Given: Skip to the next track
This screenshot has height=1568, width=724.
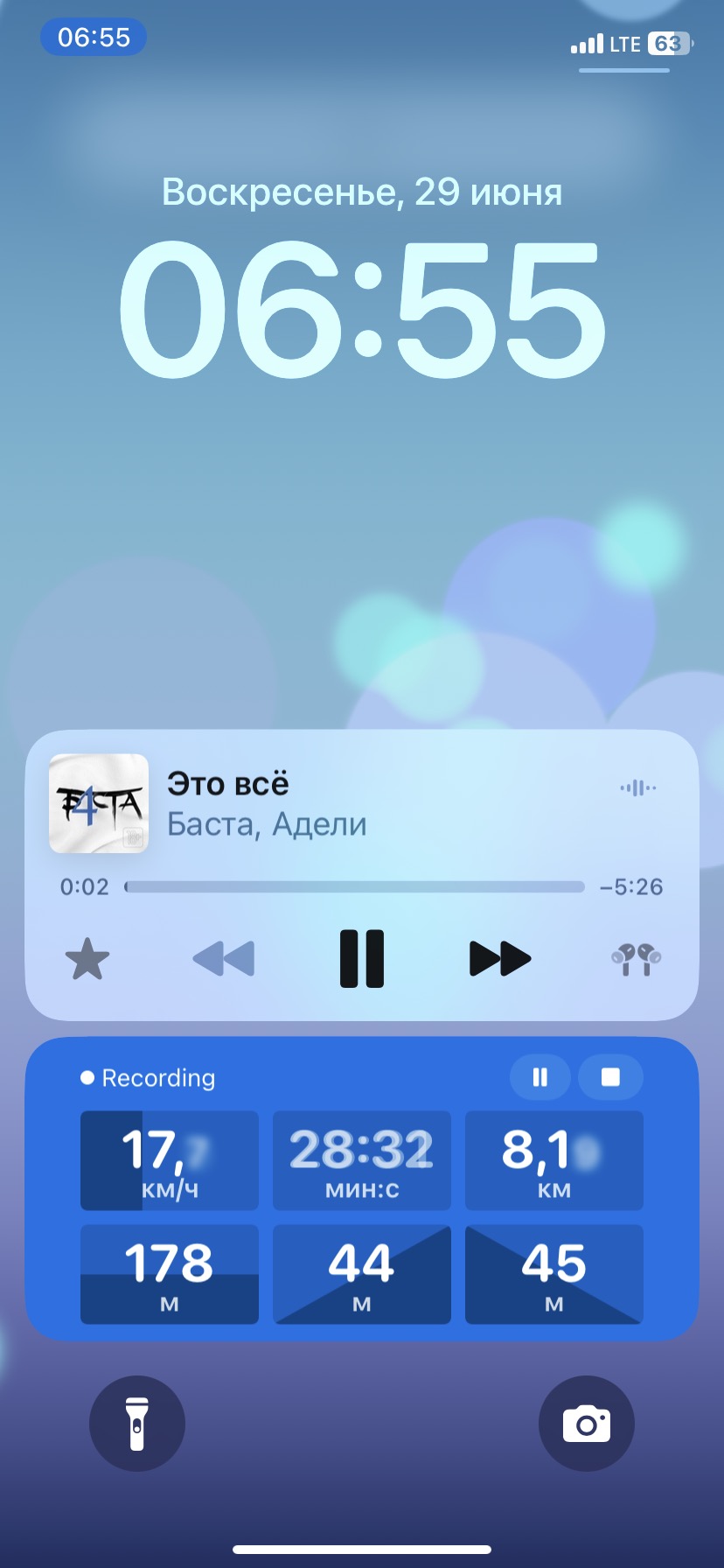Looking at the screenshot, I should click(x=500, y=958).
